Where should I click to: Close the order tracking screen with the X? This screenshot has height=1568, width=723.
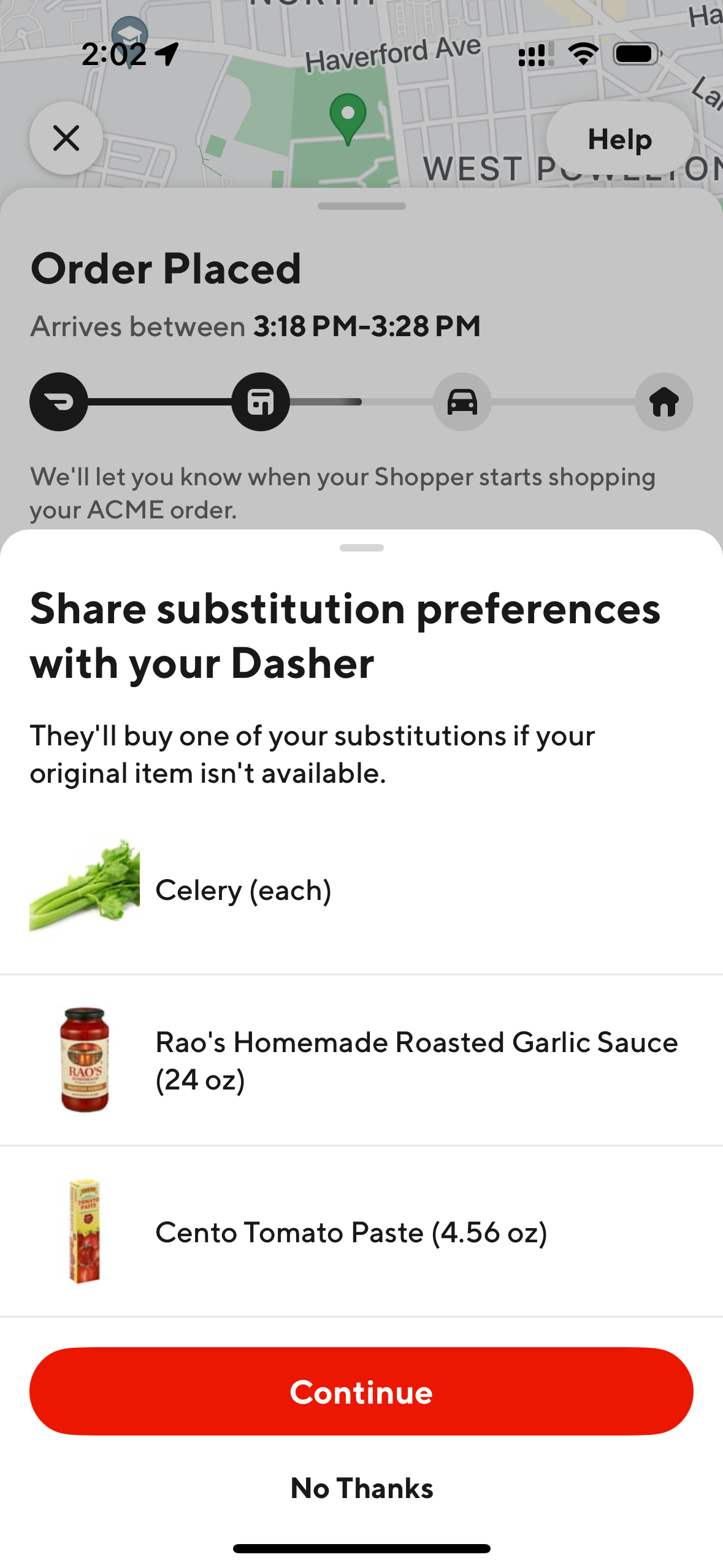click(x=67, y=139)
